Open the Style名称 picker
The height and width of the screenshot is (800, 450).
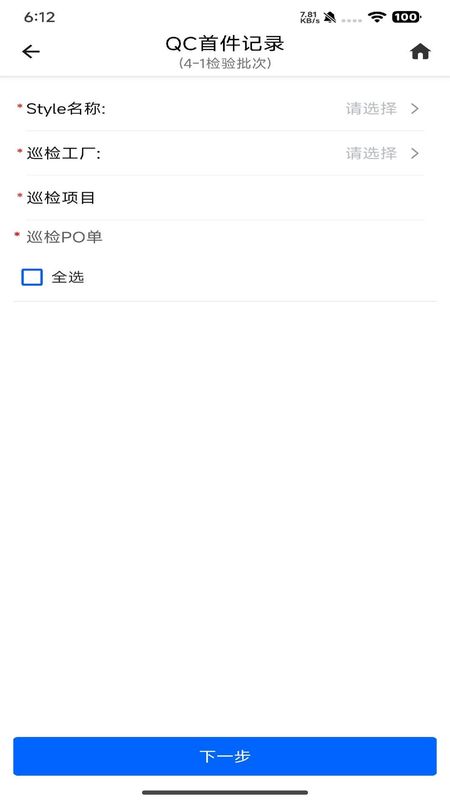(225, 109)
